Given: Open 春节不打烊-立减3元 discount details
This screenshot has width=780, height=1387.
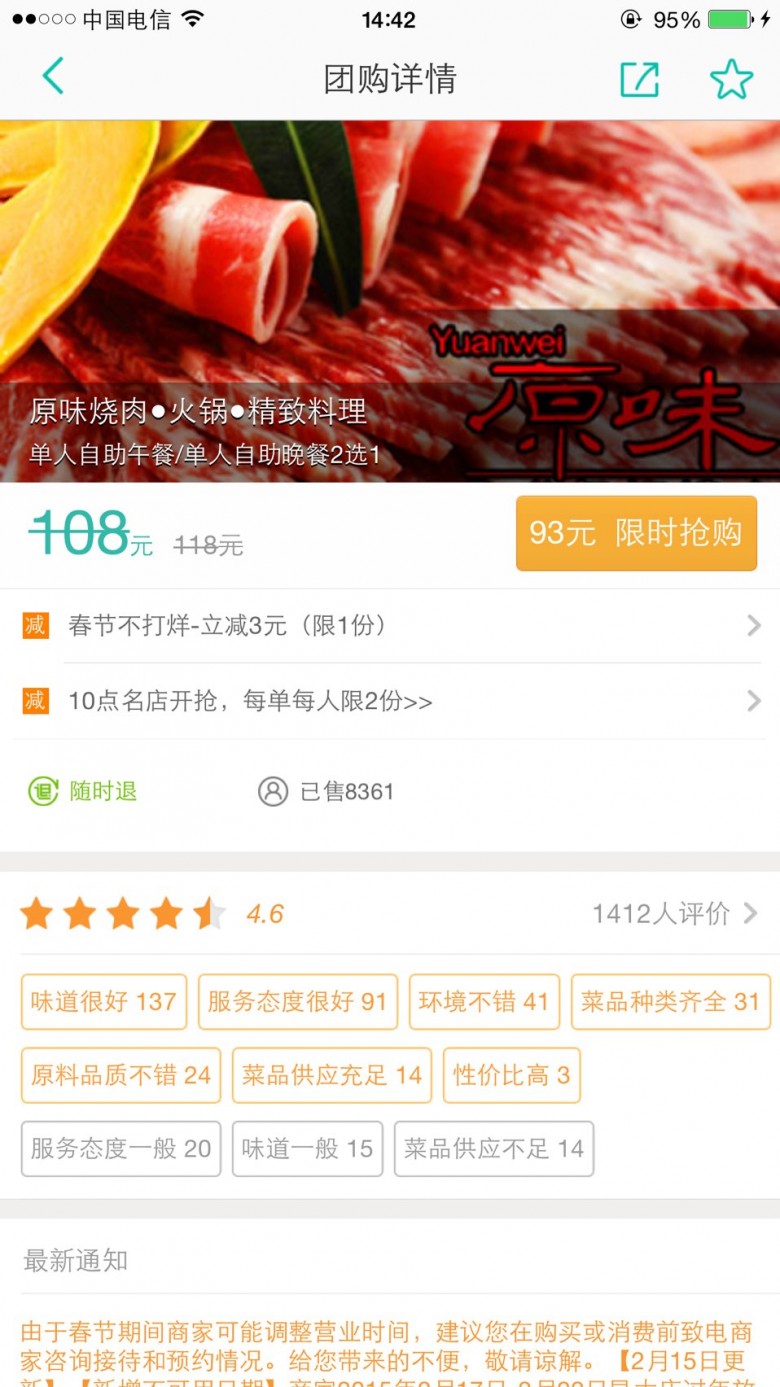Looking at the screenshot, I should click(x=390, y=626).
